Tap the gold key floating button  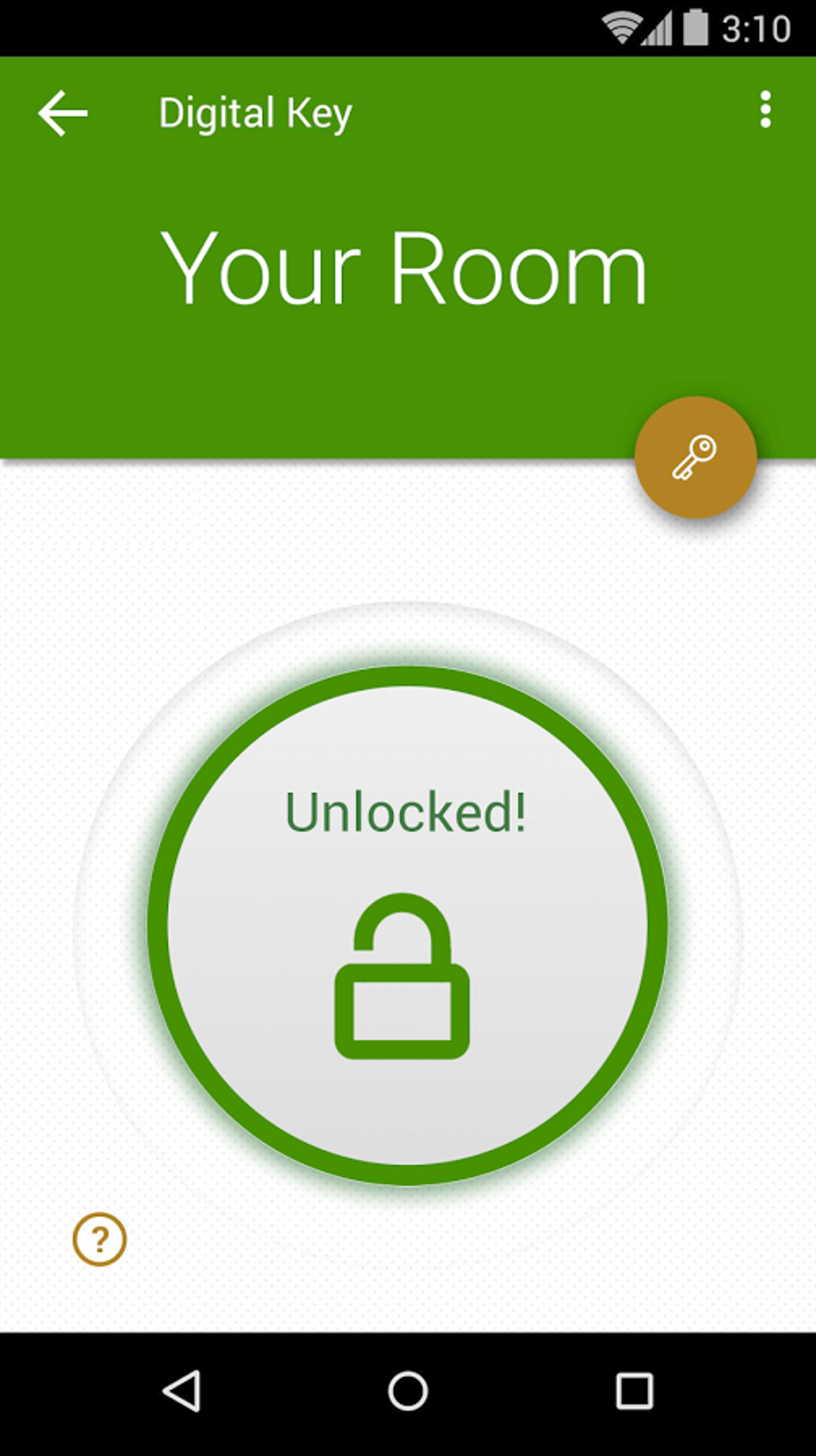(695, 457)
